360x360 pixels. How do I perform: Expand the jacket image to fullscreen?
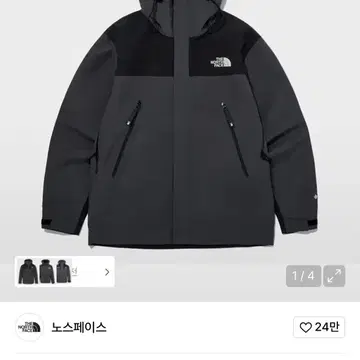click(334, 276)
